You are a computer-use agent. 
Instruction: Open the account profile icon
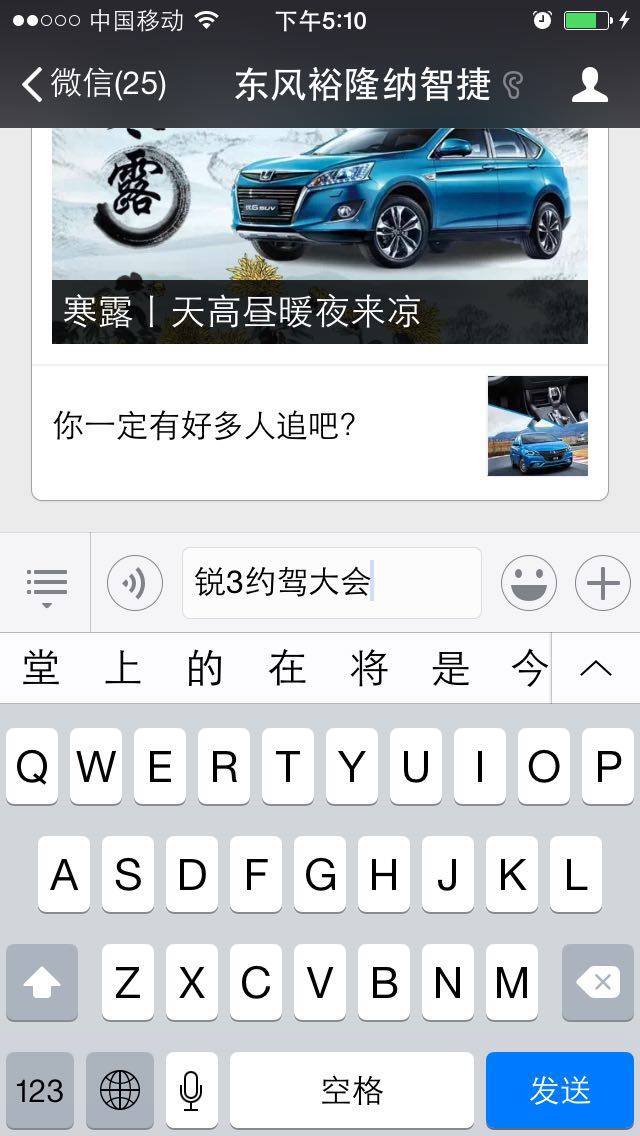pyautogui.click(x=589, y=85)
